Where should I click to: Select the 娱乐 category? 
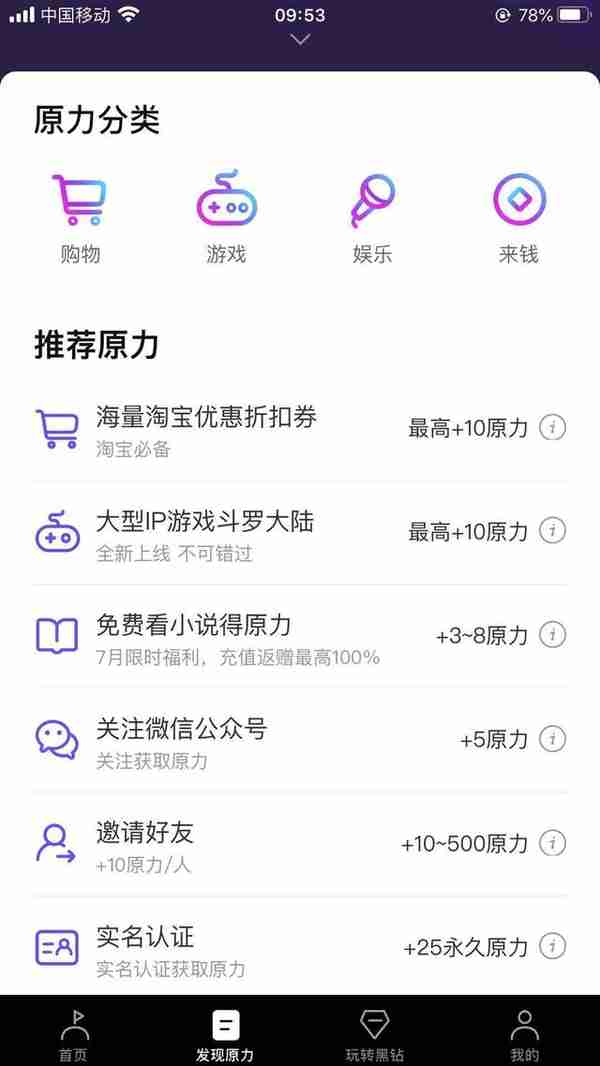coord(372,218)
